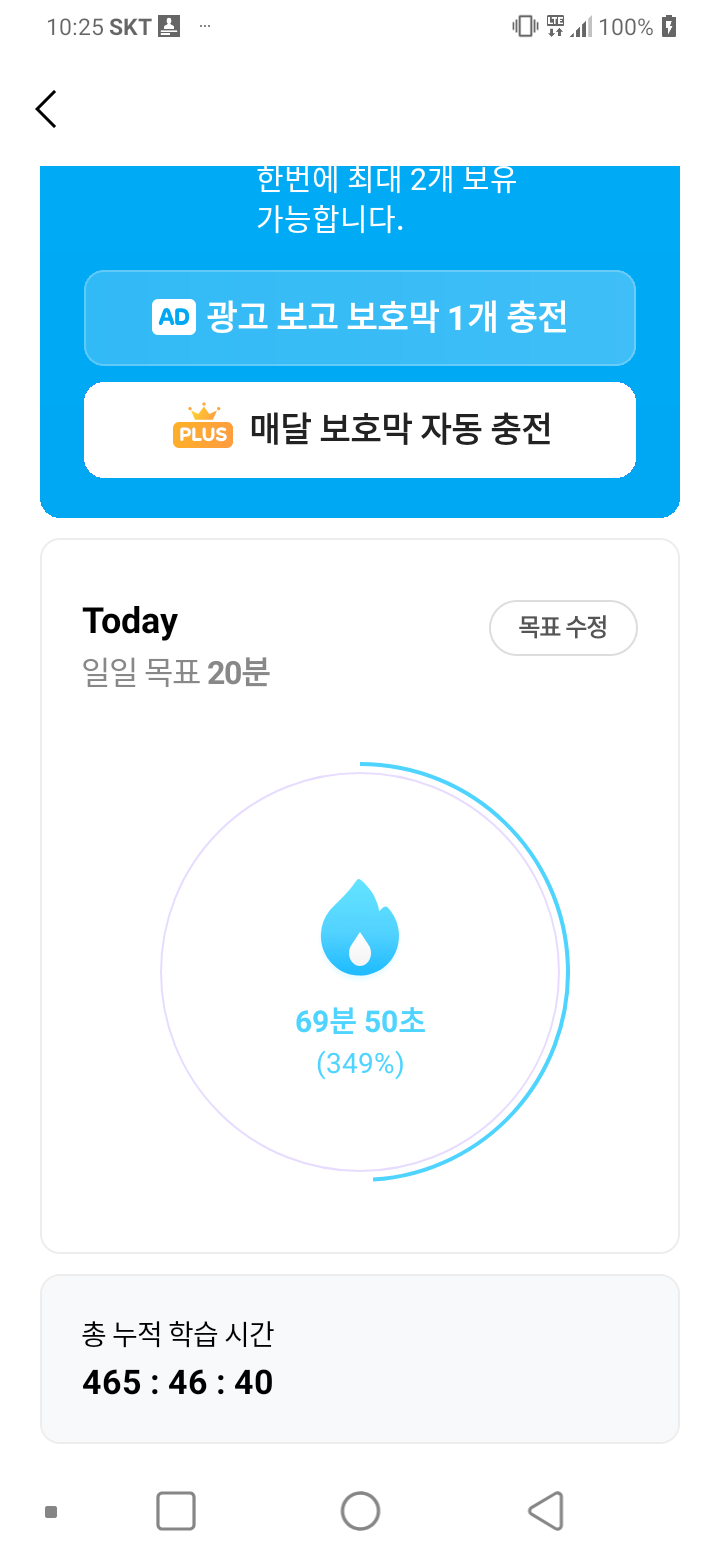720x1560 pixels.
Task: Tap 목표 수정 to edit daily goal
Action: (563, 628)
